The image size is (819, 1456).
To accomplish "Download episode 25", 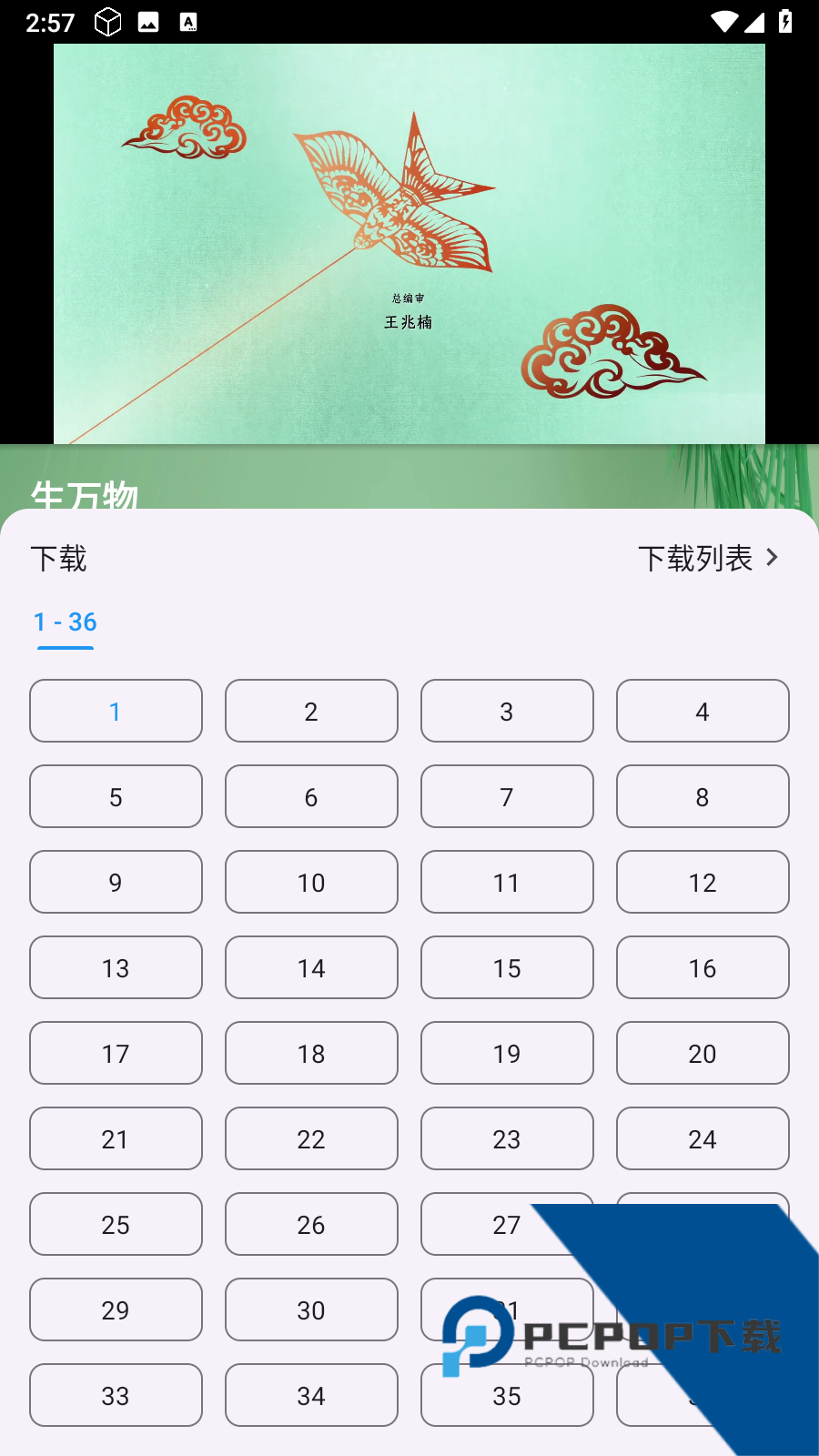I will [x=116, y=1224].
